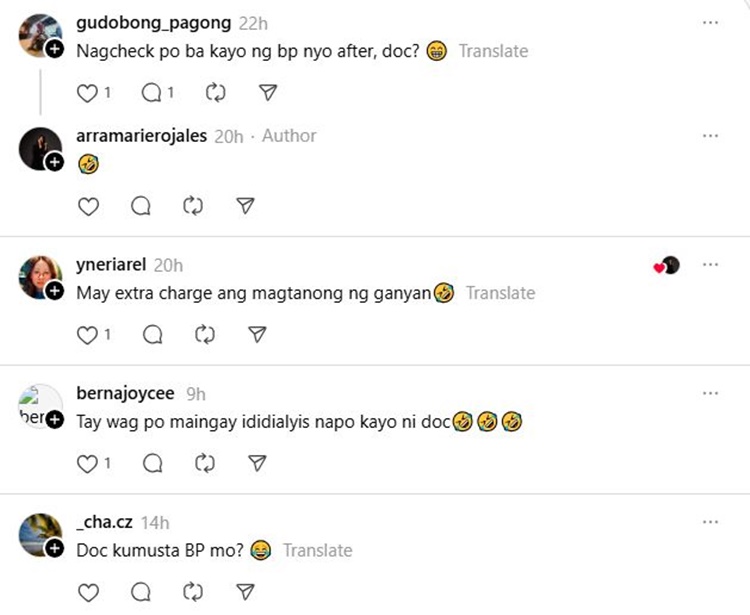750x615 pixels.
Task: Repost arramarierojales's reply
Action: click(x=193, y=206)
